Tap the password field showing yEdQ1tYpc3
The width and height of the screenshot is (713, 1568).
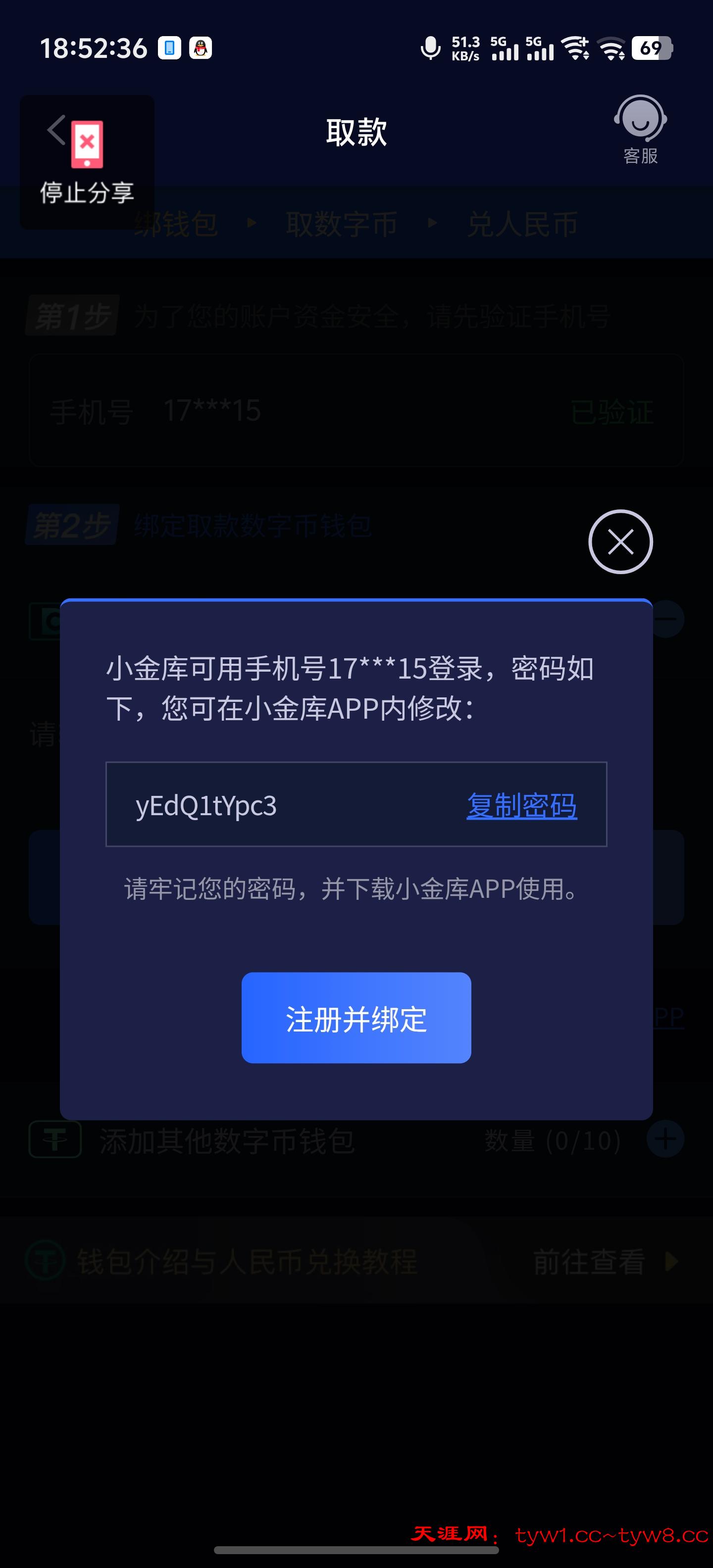[x=207, y=805]
